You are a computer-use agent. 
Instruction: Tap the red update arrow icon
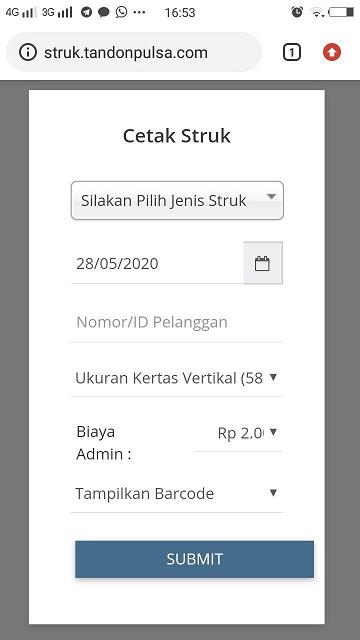pyautogui.click(x=332, y=53)
